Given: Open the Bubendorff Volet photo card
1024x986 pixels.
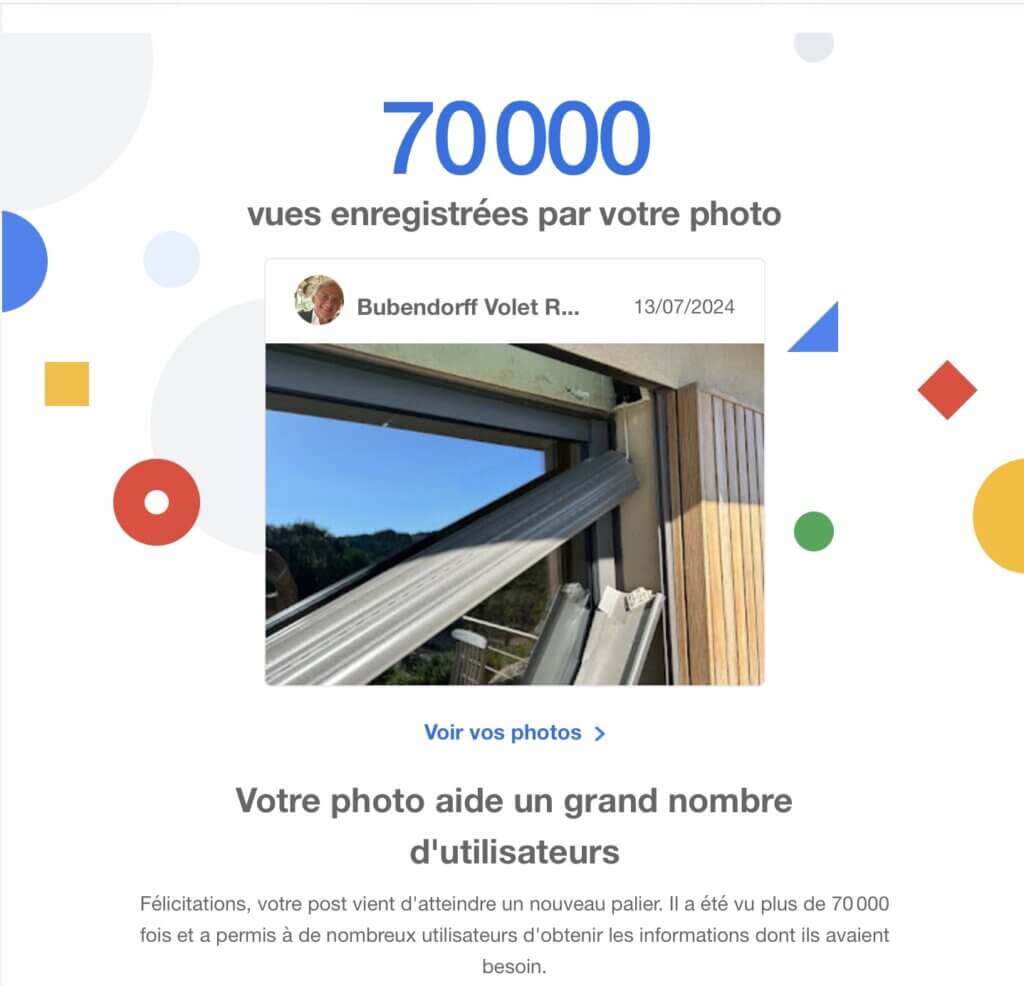Looking at the screenshot, I should tap(515, 472).
